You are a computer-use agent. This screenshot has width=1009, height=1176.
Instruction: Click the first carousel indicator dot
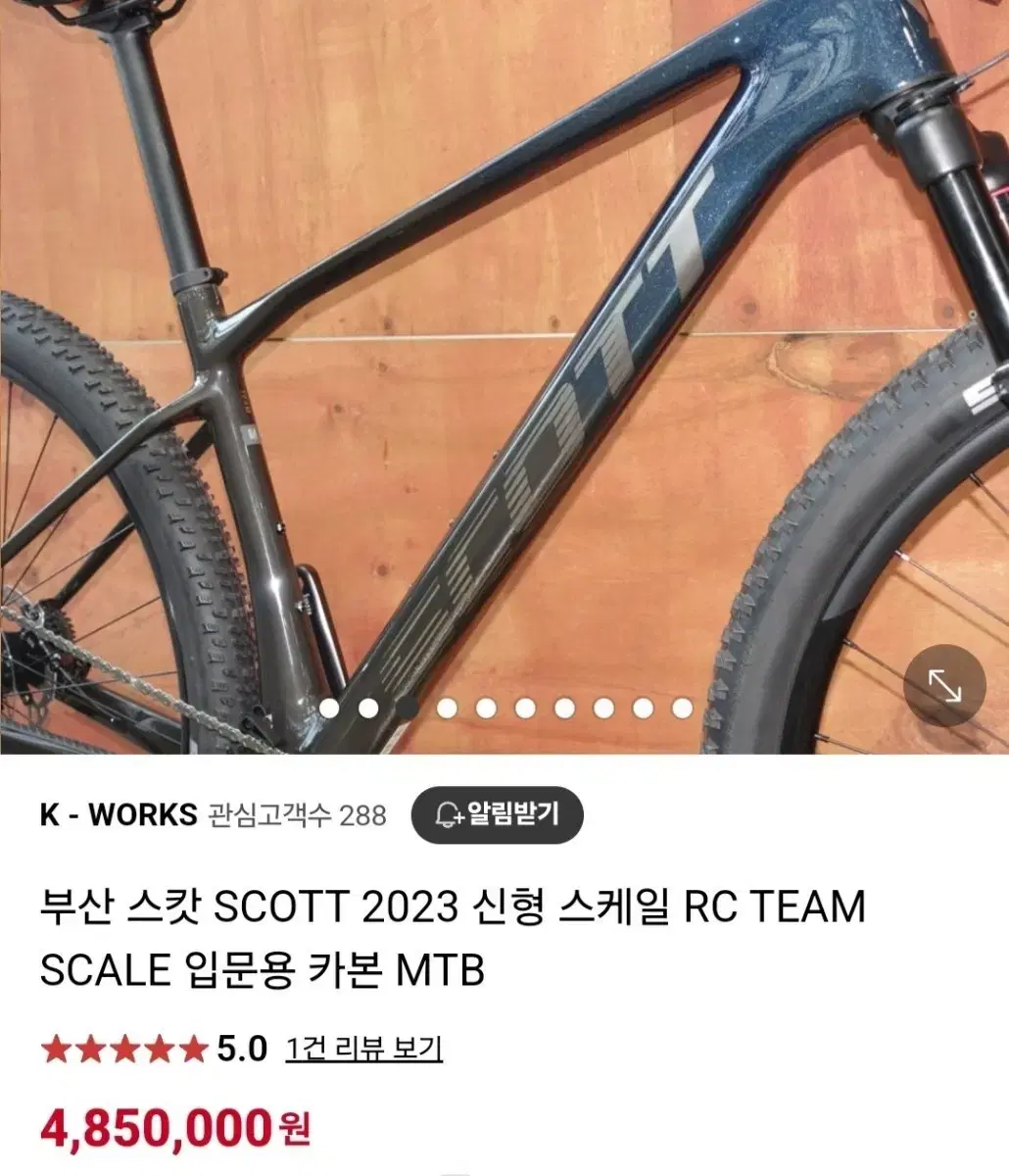pos(329,709)
